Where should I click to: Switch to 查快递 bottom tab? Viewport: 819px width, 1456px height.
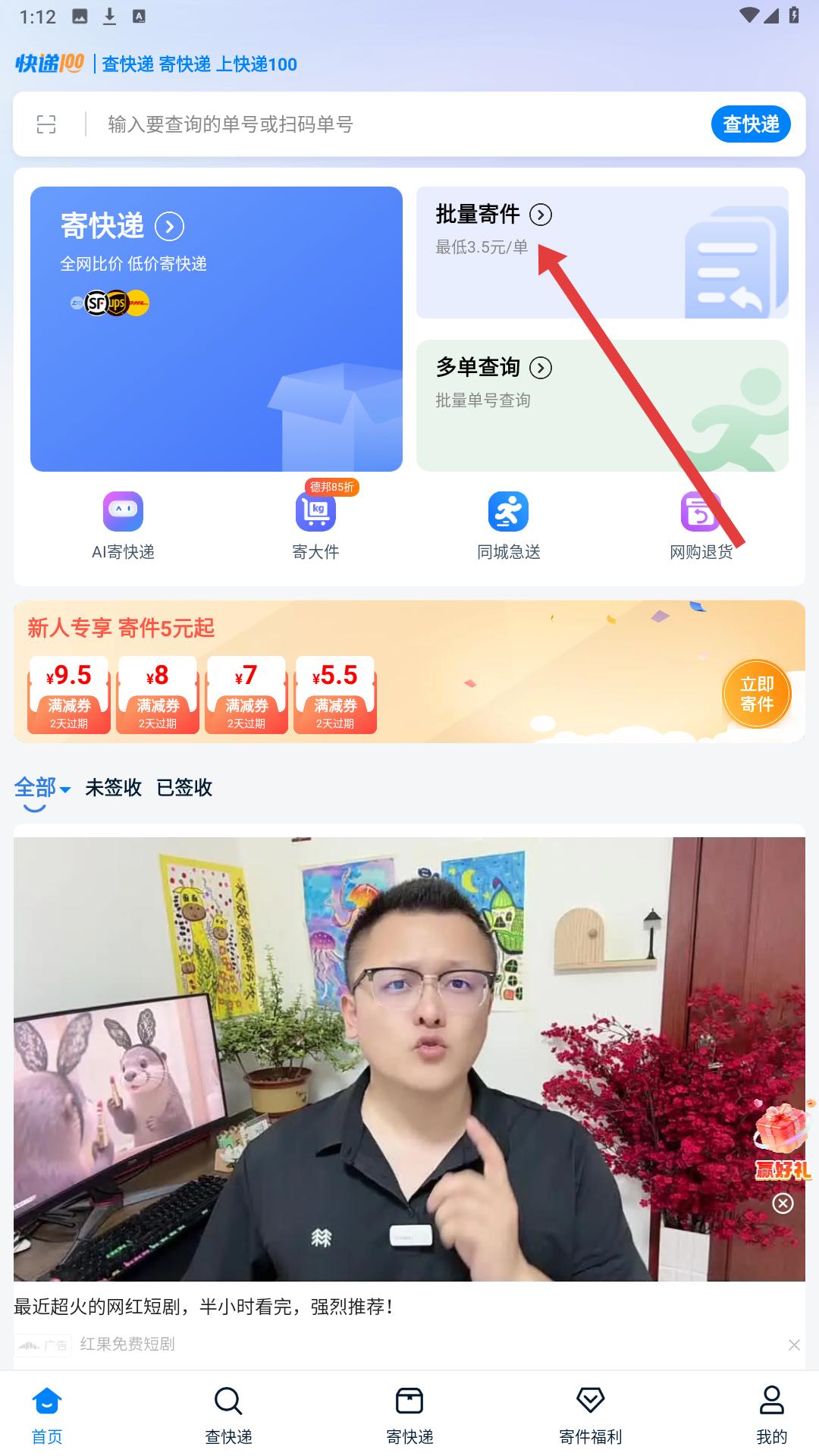coord(228,1415)
